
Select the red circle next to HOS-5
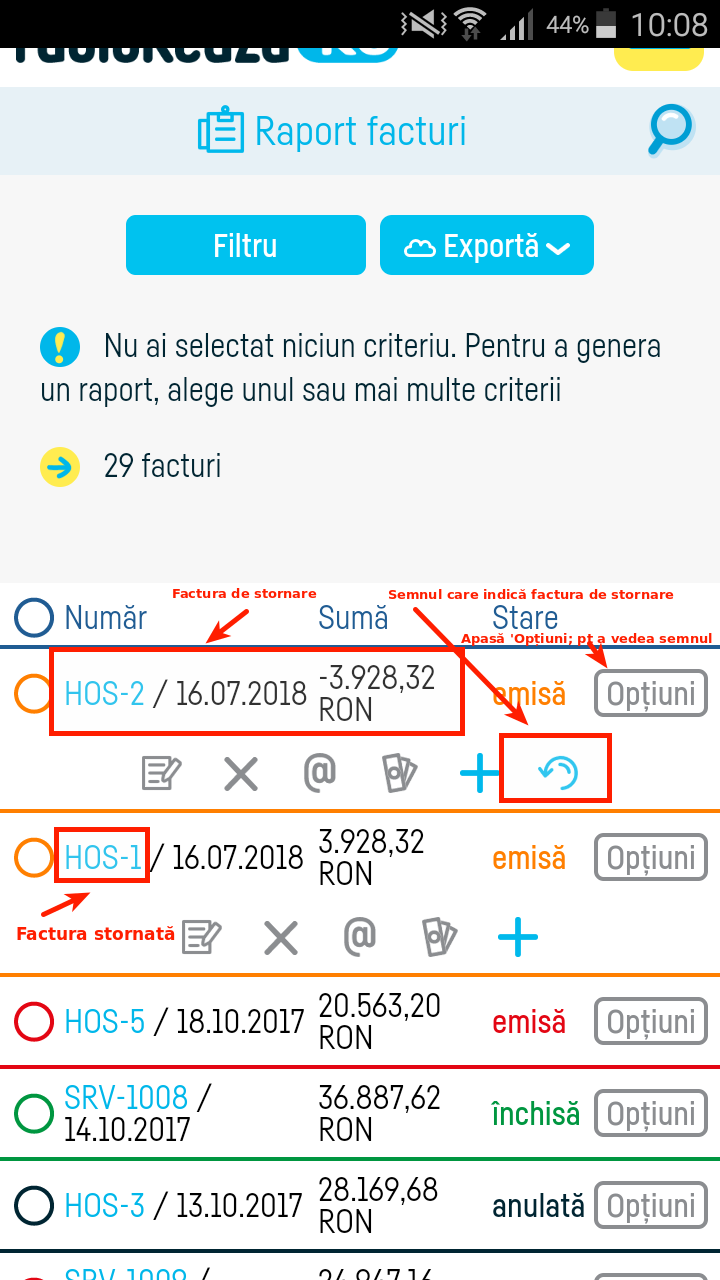33,1021
